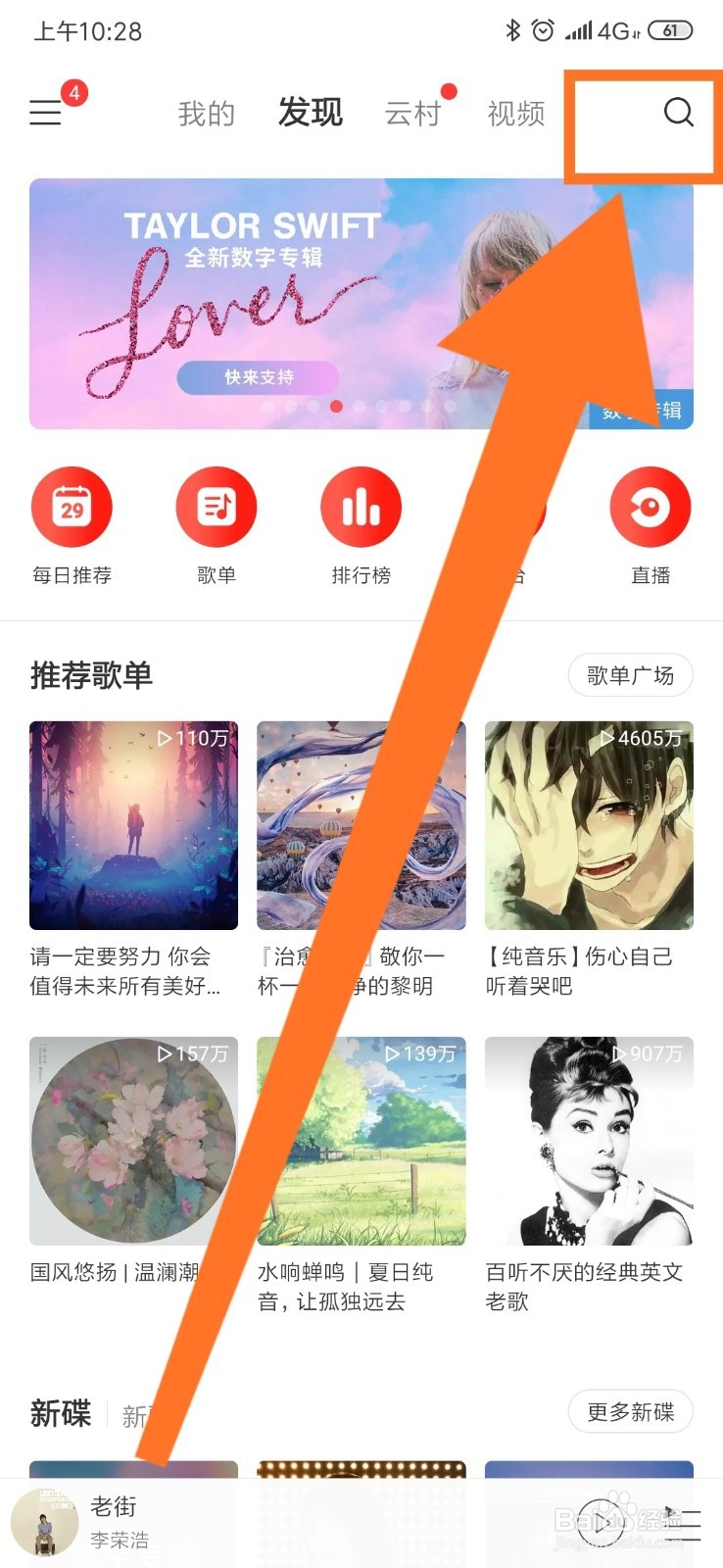
Task: Play the current song 老街
Action: coord(601,1522)
